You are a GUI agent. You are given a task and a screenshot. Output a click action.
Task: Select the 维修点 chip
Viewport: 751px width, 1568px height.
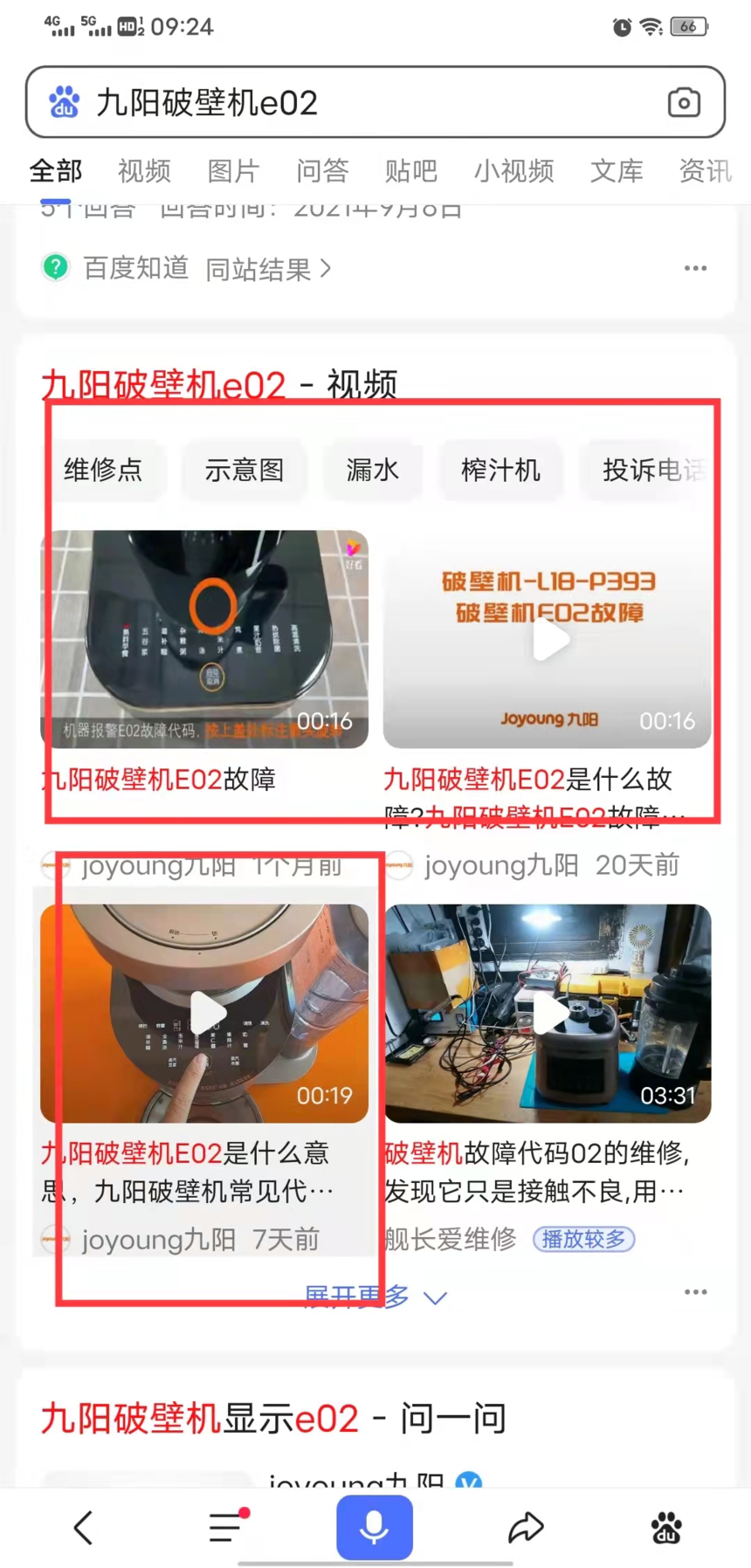point(103,471)
